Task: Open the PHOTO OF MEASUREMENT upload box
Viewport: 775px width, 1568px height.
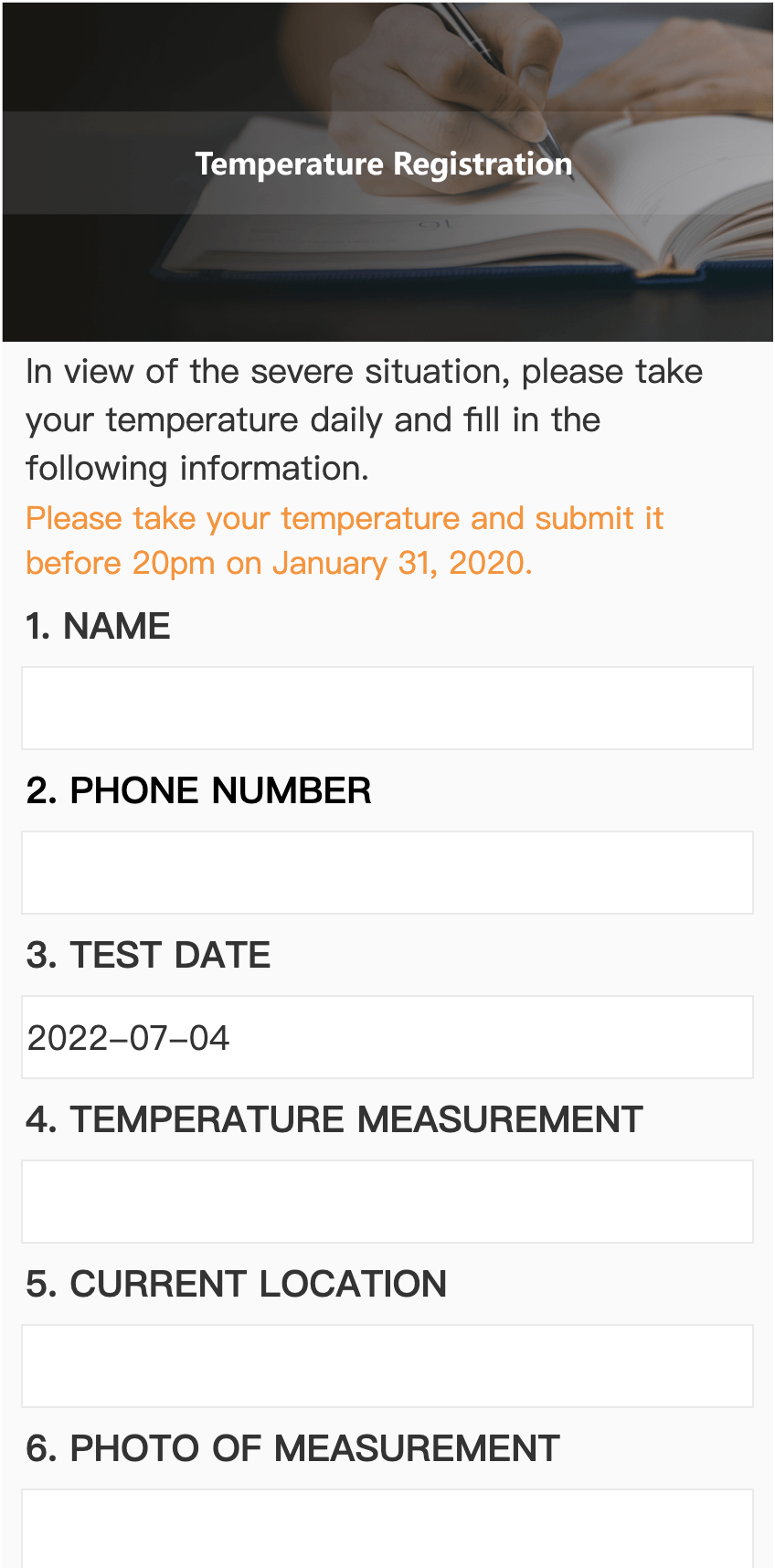Action: [x=387, y=1529]
